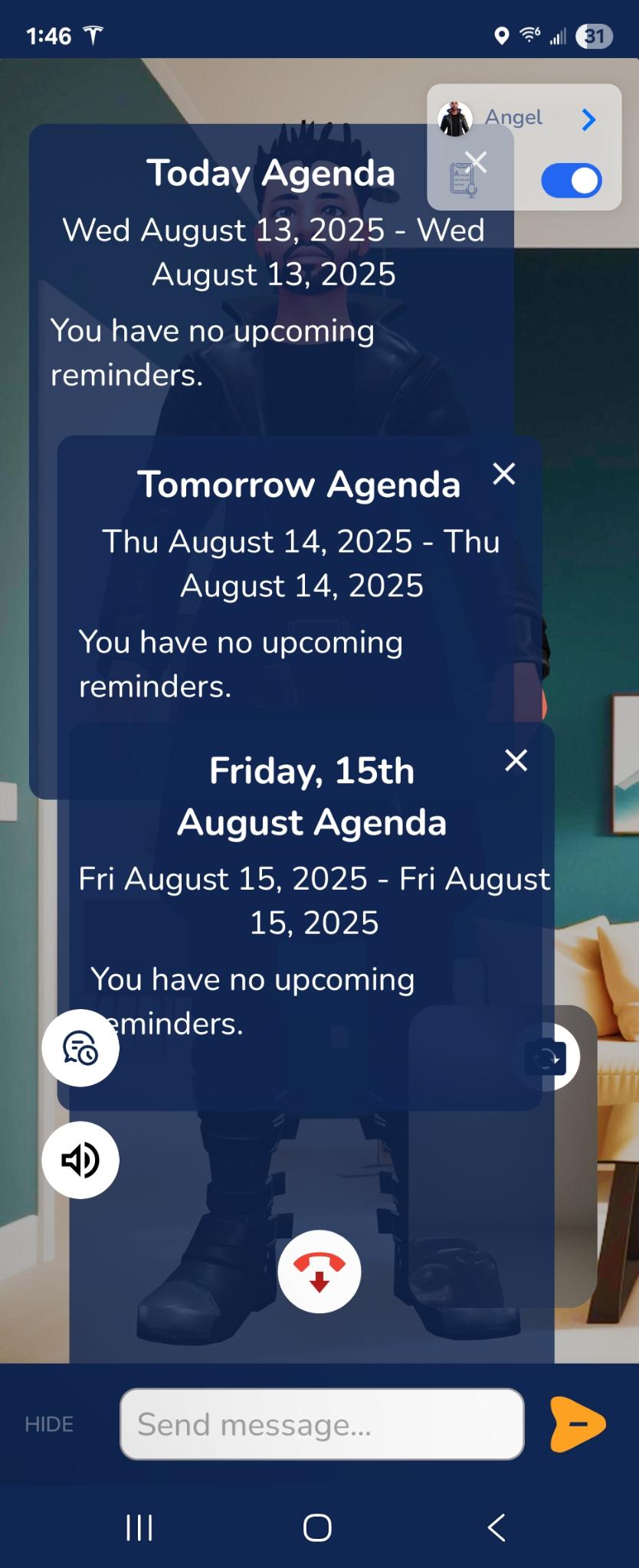Focus the Send message field
This screenshot has height=1568, width=639.
coord(322,1424)
